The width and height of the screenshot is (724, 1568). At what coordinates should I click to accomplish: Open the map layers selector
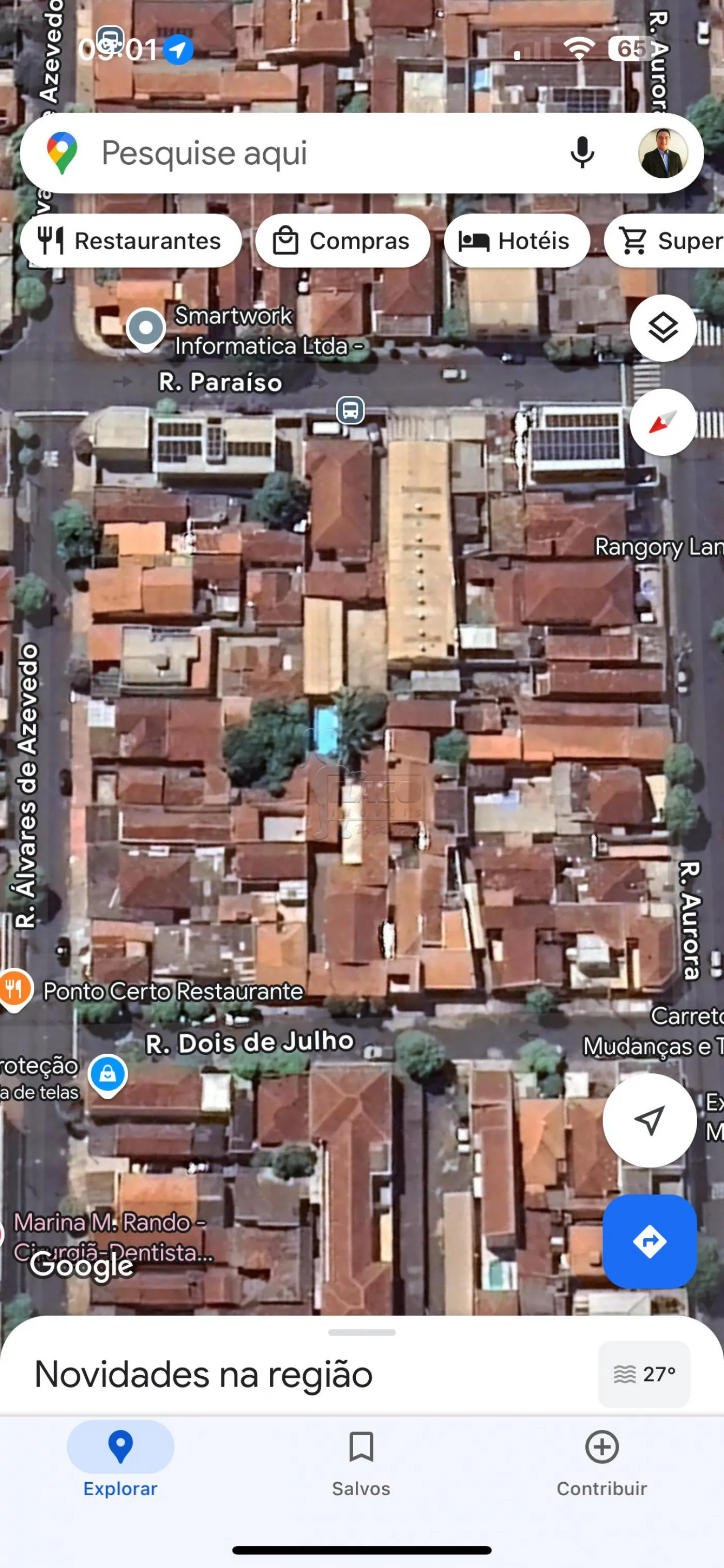pos(662,328)
